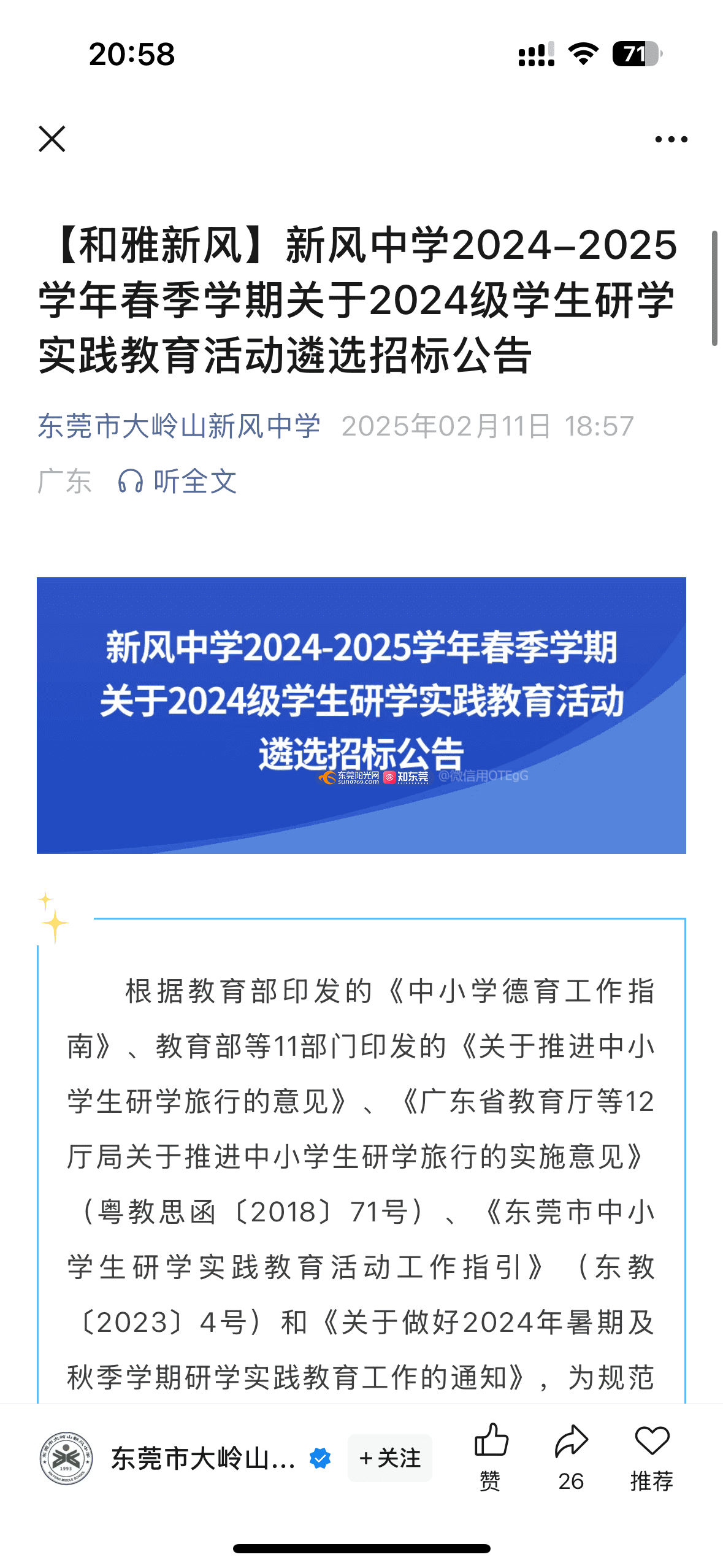Open the three-dot overflow menu
The height and width of the screenshot is (1568, 723).
tap(671, 139)
